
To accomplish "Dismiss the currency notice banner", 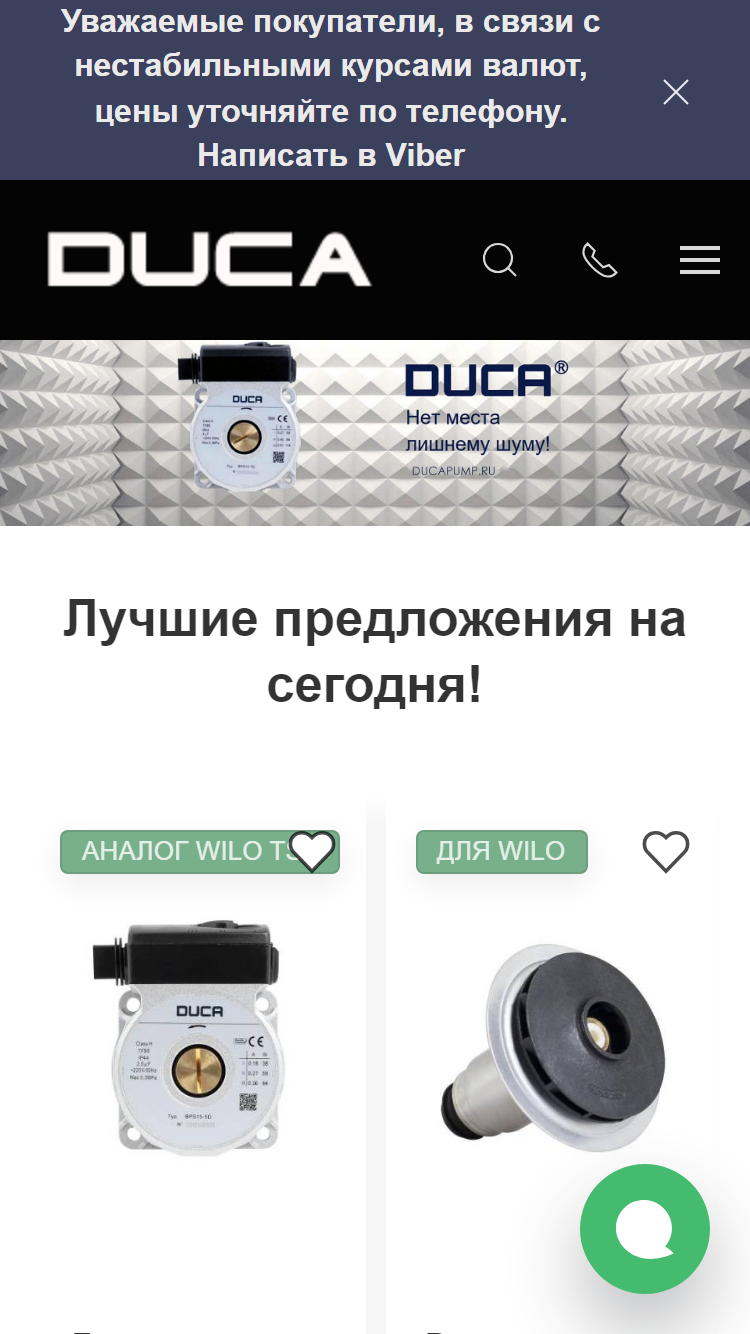I will point(676,92).
